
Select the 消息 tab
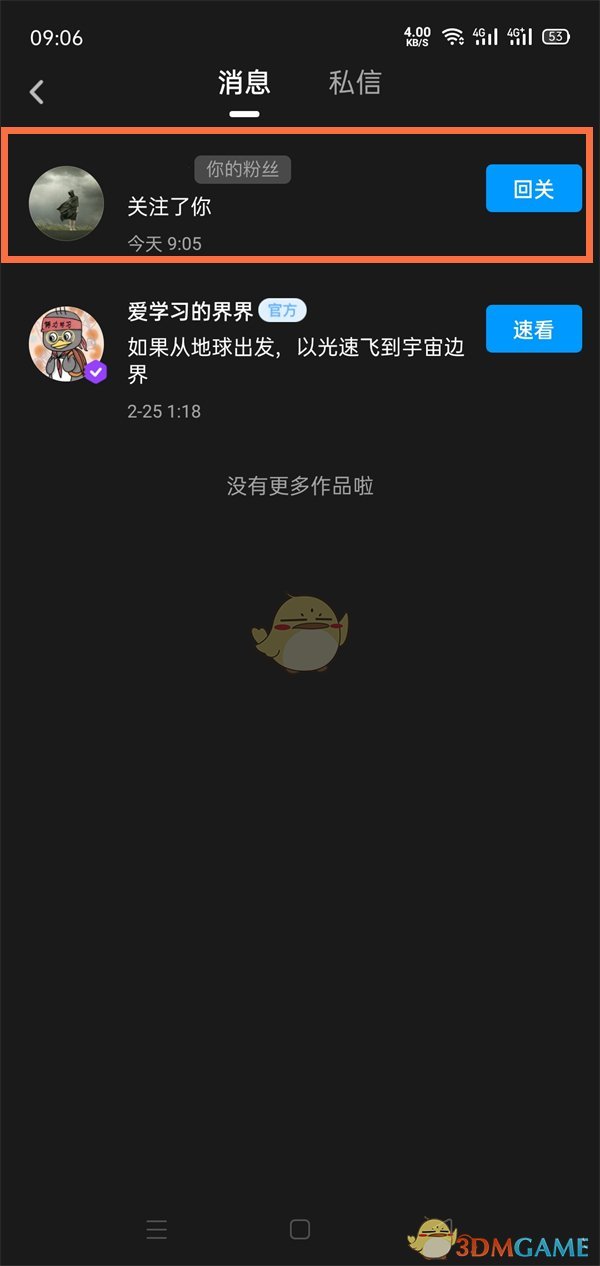tap(244, 83)
